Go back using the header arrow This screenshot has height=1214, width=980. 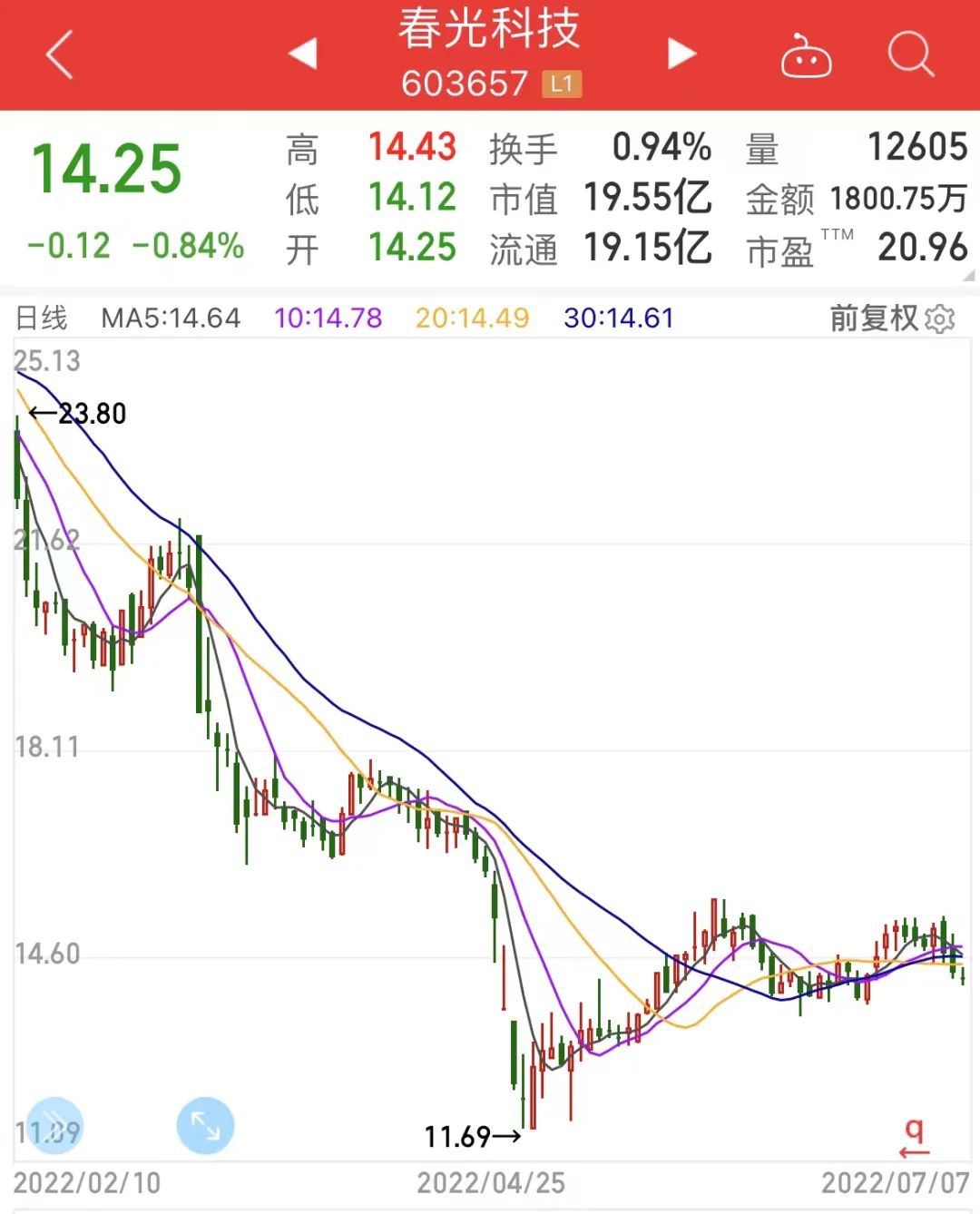point(60,54)
